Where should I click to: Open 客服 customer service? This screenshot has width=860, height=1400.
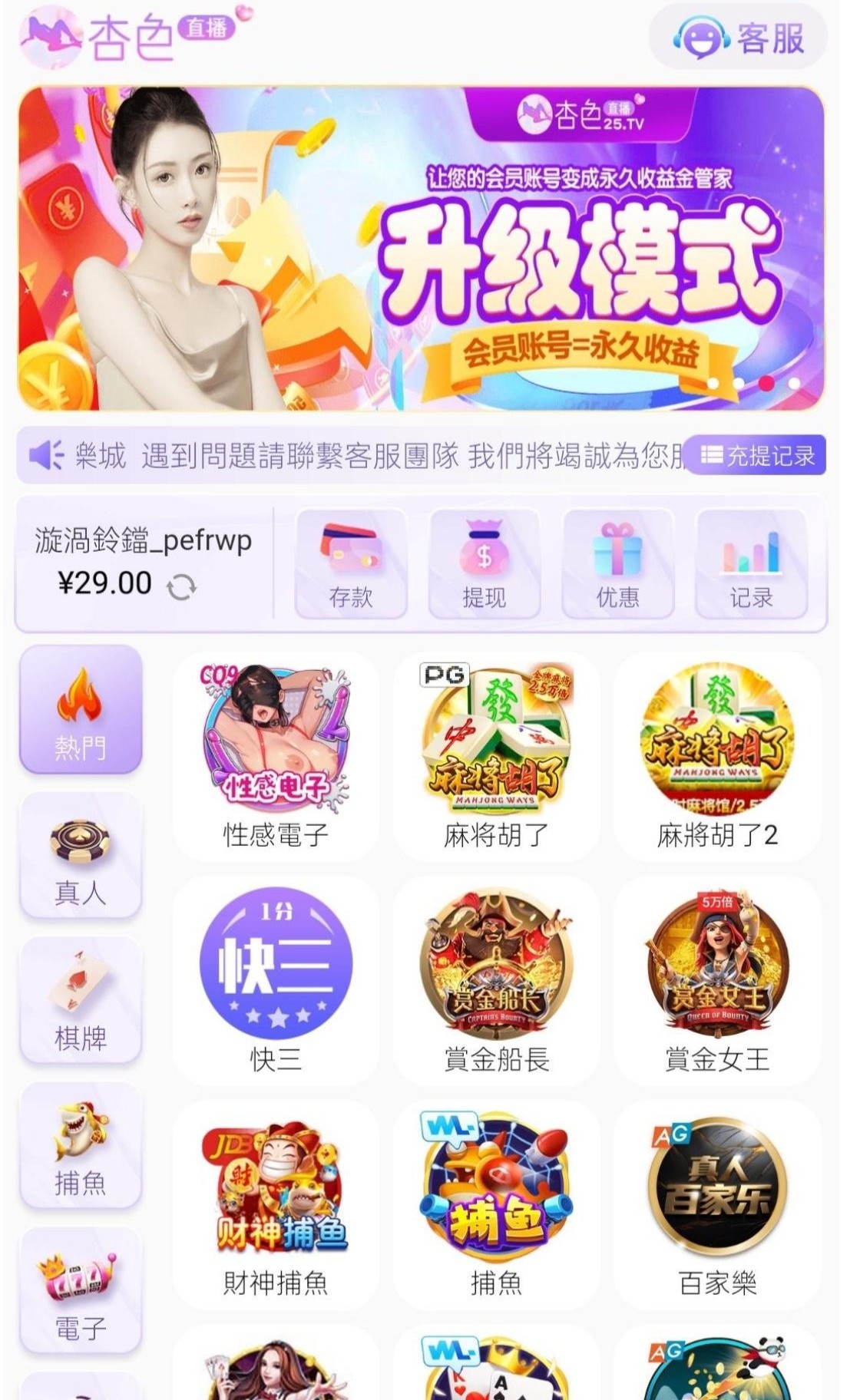click(738, 38)
